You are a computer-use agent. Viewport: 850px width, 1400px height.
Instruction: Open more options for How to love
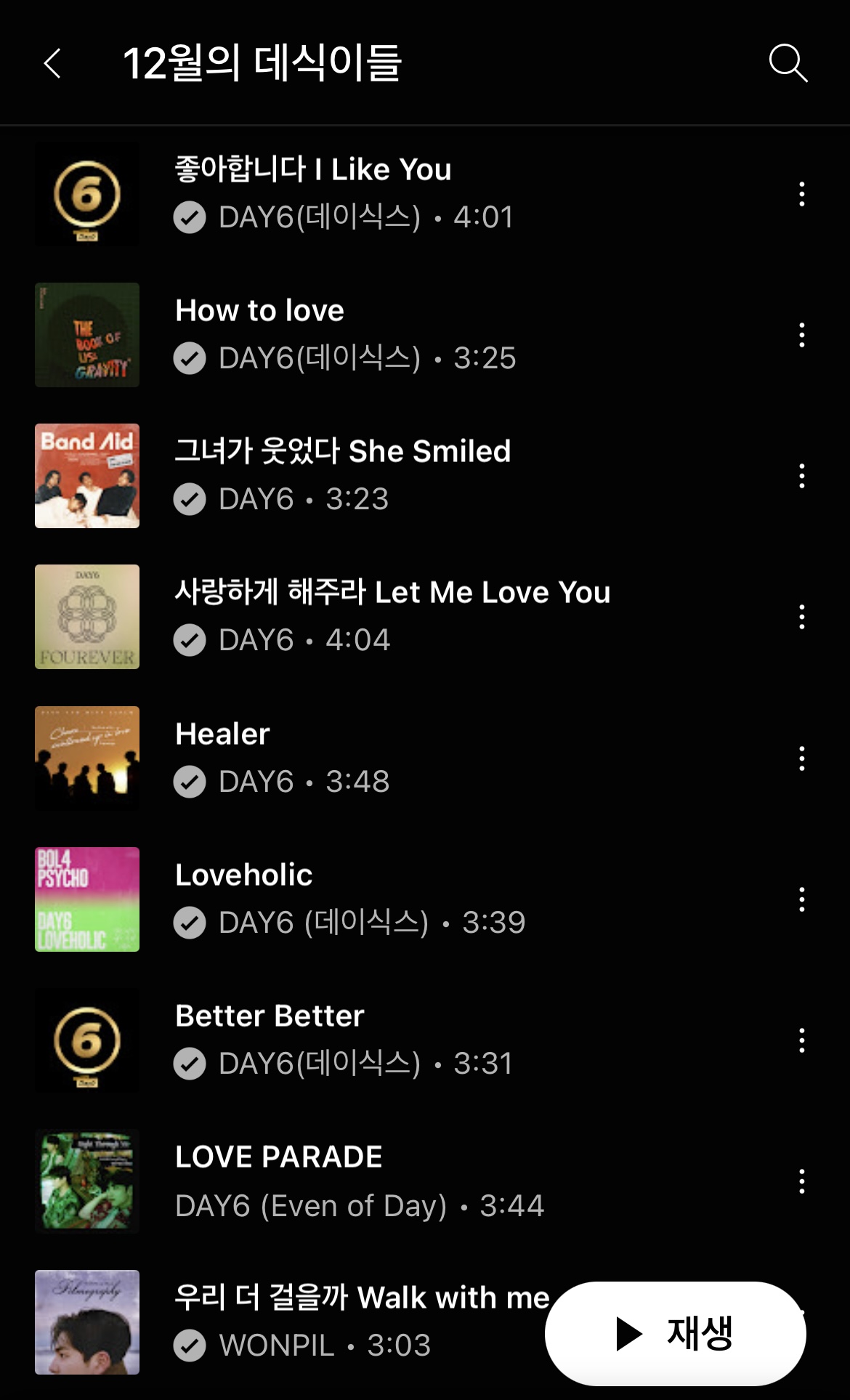802,335
